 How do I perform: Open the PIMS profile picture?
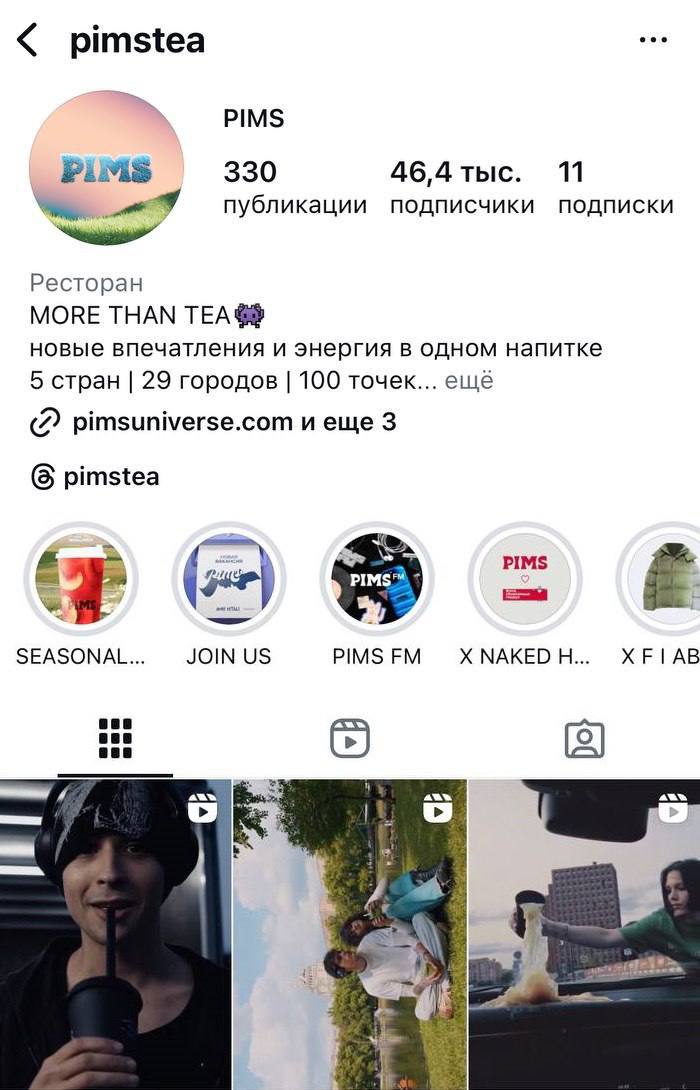[106, 168]
